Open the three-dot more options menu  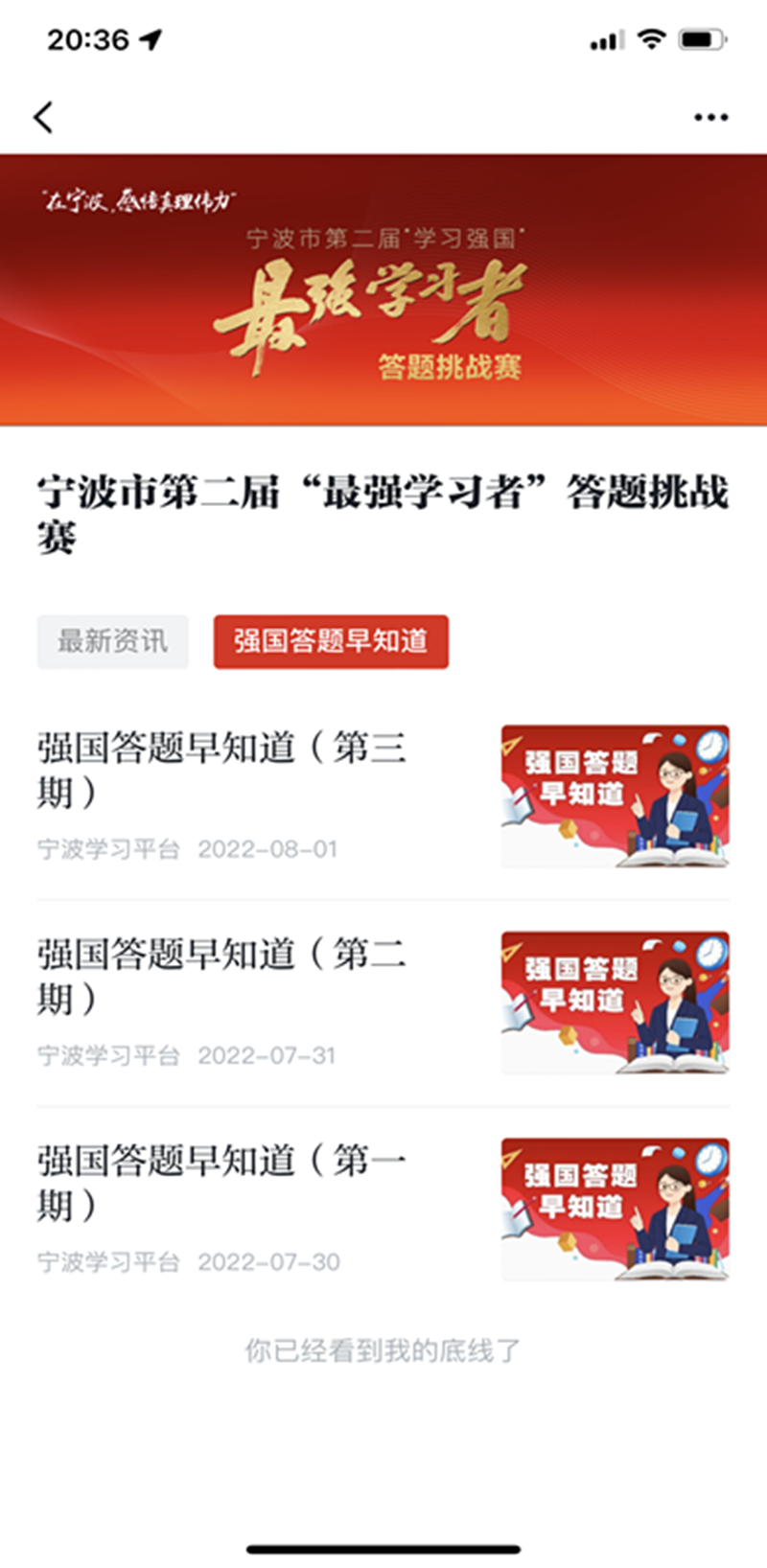point(710,116)
